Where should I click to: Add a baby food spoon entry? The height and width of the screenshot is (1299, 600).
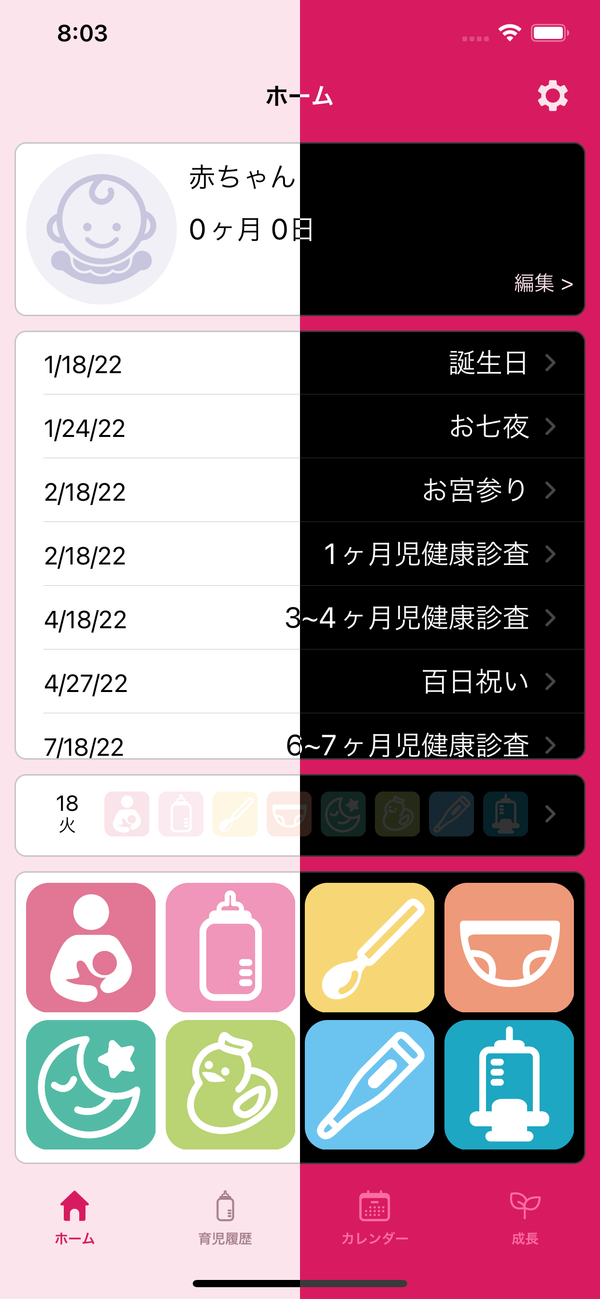(x=370, y=948)
